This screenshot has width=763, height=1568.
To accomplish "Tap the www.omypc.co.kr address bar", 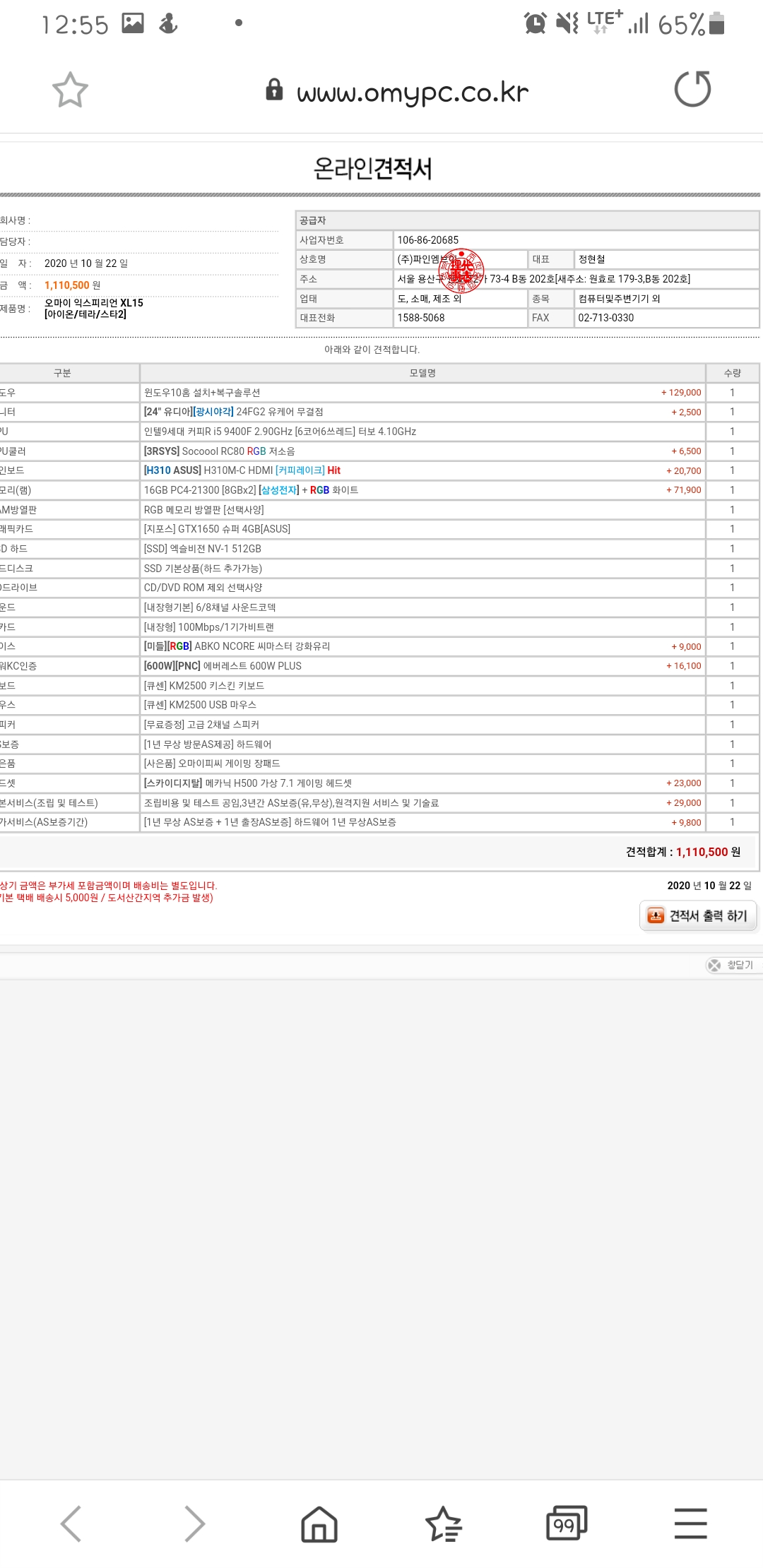I will click(x=397, y=92).
